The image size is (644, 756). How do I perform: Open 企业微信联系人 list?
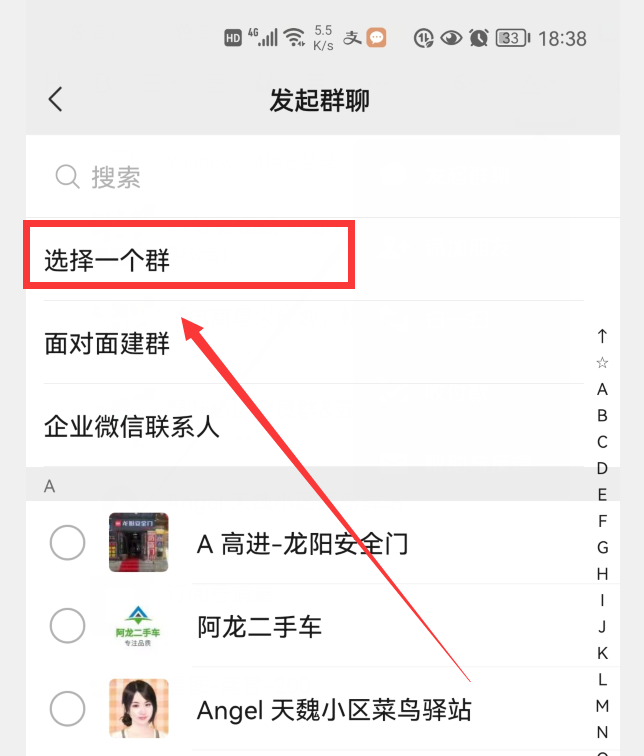[x=132, y=427]
